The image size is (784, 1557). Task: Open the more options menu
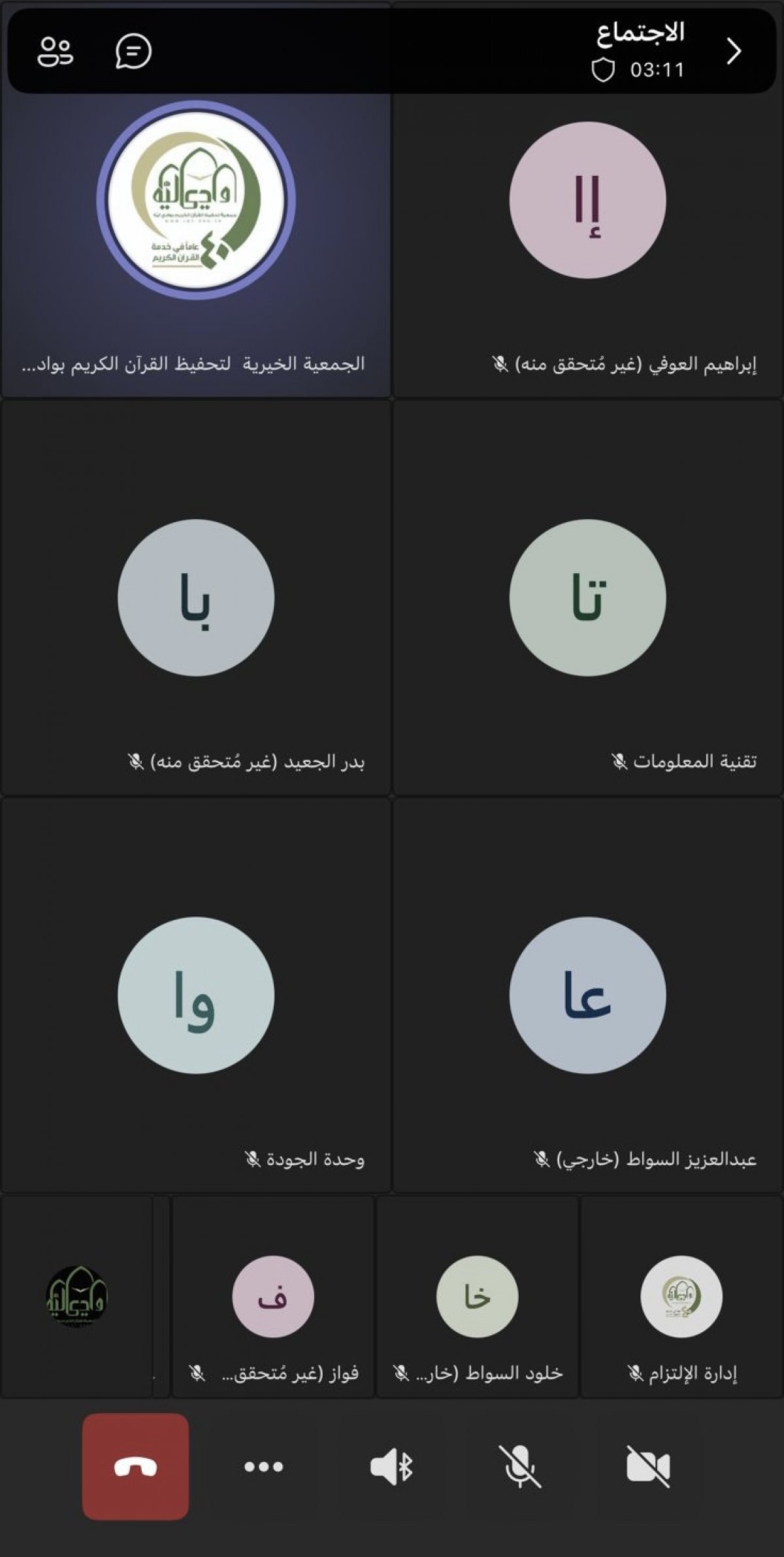pyautogui.click(x=263, y=1467)
